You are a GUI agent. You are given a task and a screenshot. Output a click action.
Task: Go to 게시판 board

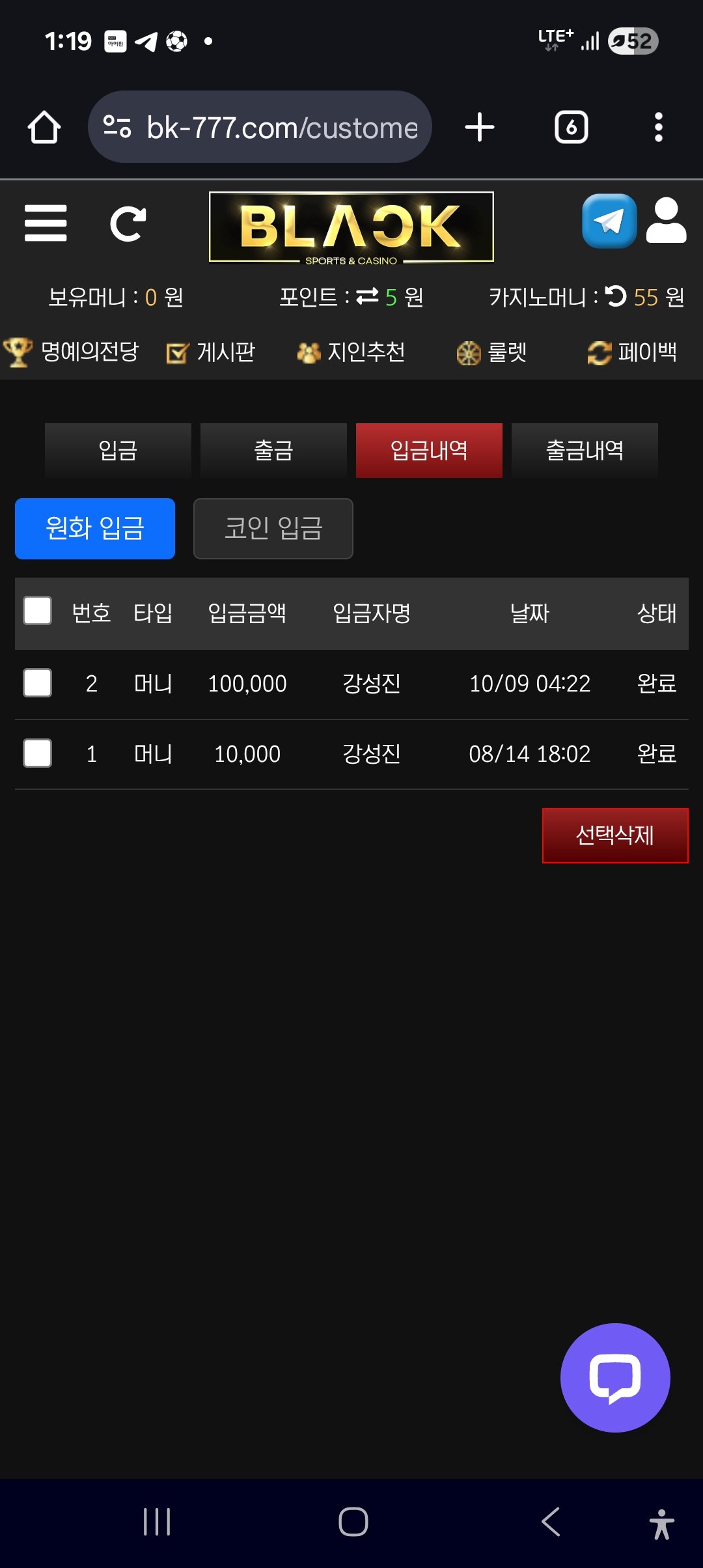coord(211,352)
